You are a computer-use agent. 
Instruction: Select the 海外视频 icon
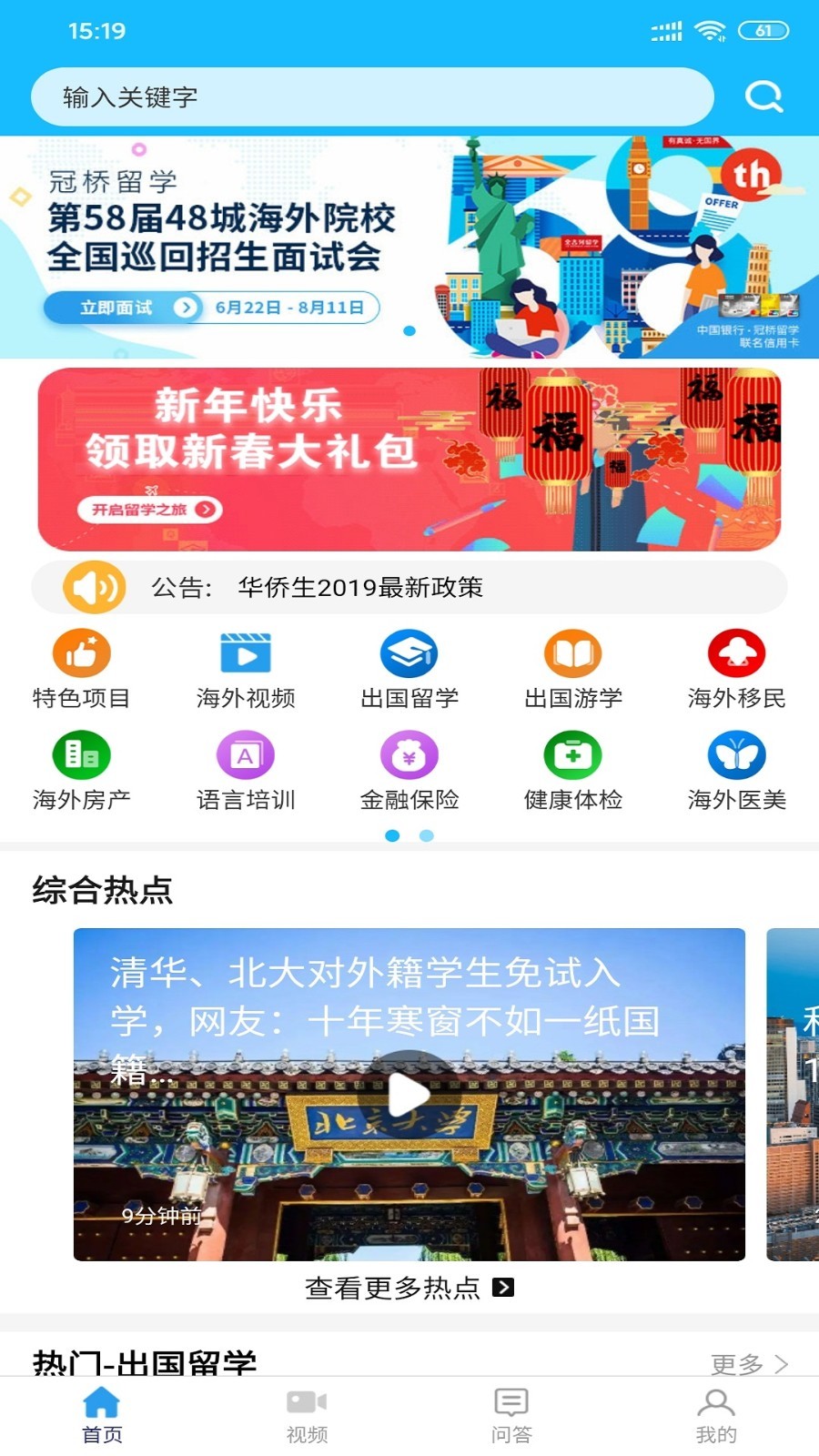click(x=244, y=652)
